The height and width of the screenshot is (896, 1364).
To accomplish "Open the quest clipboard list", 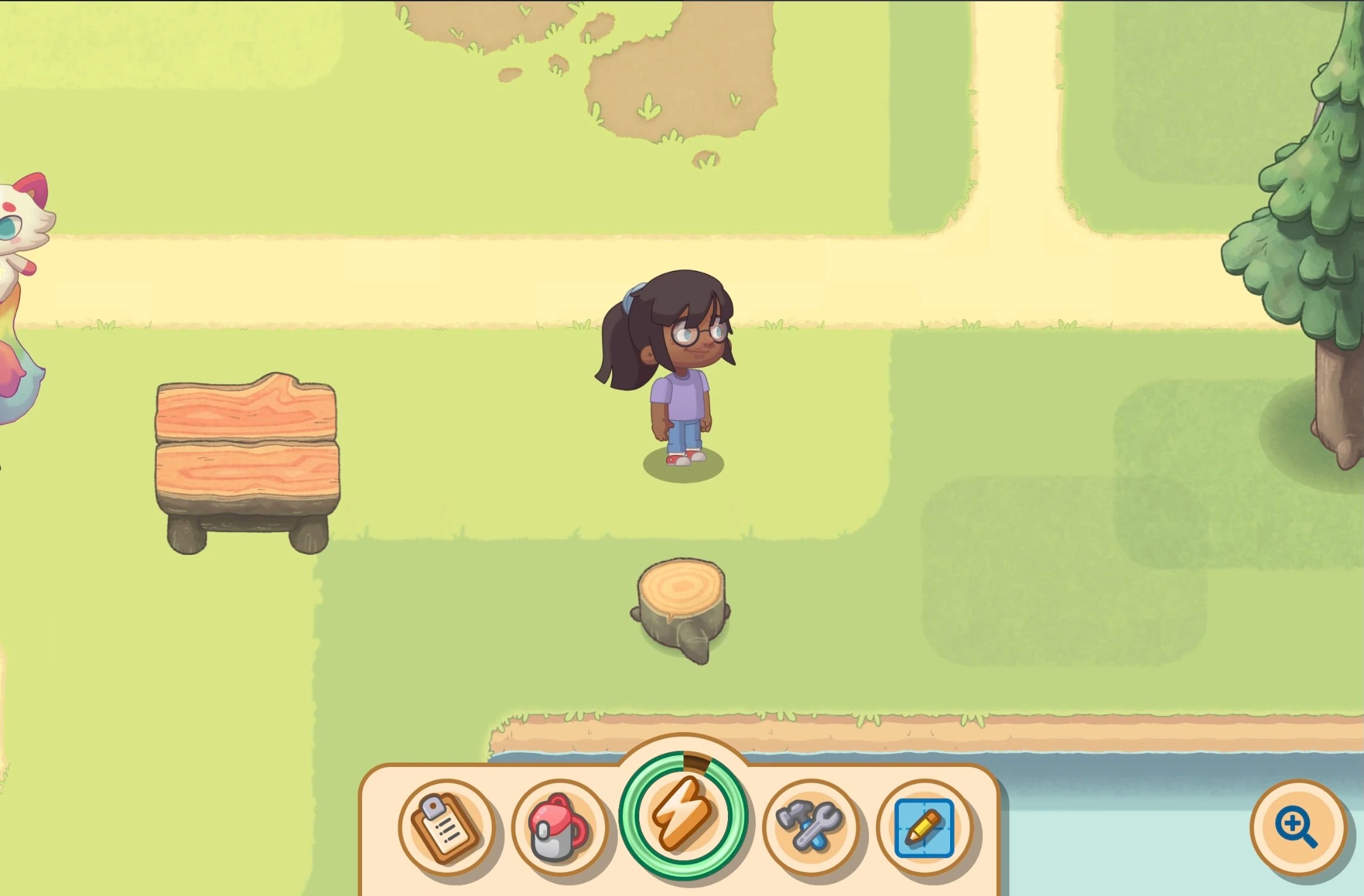I will pos(446,828).
